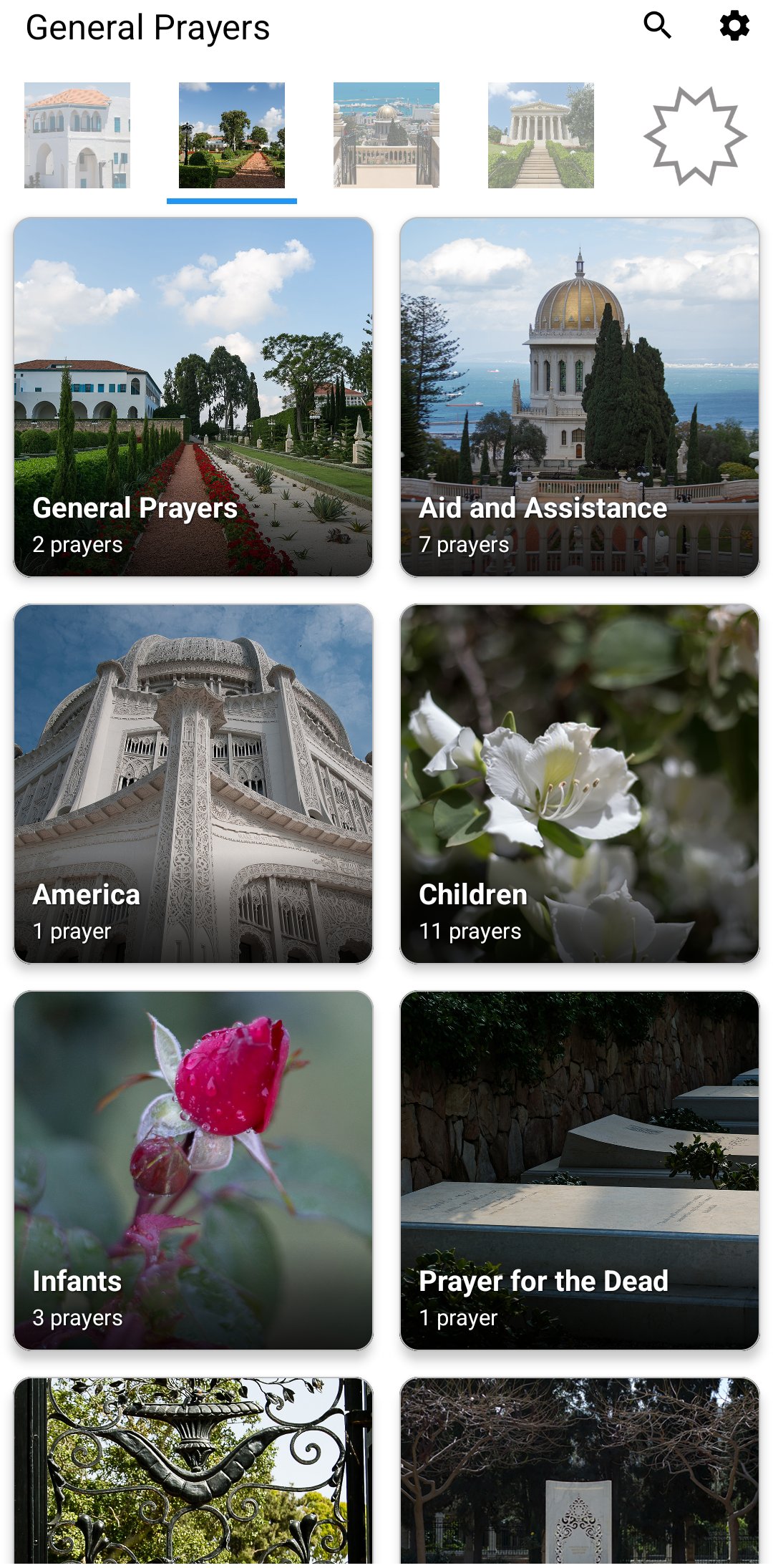Image resolution: width=773 pixels, height=1568 pixels.
Task: Open the settings gear
Action: tap(734, 26)
